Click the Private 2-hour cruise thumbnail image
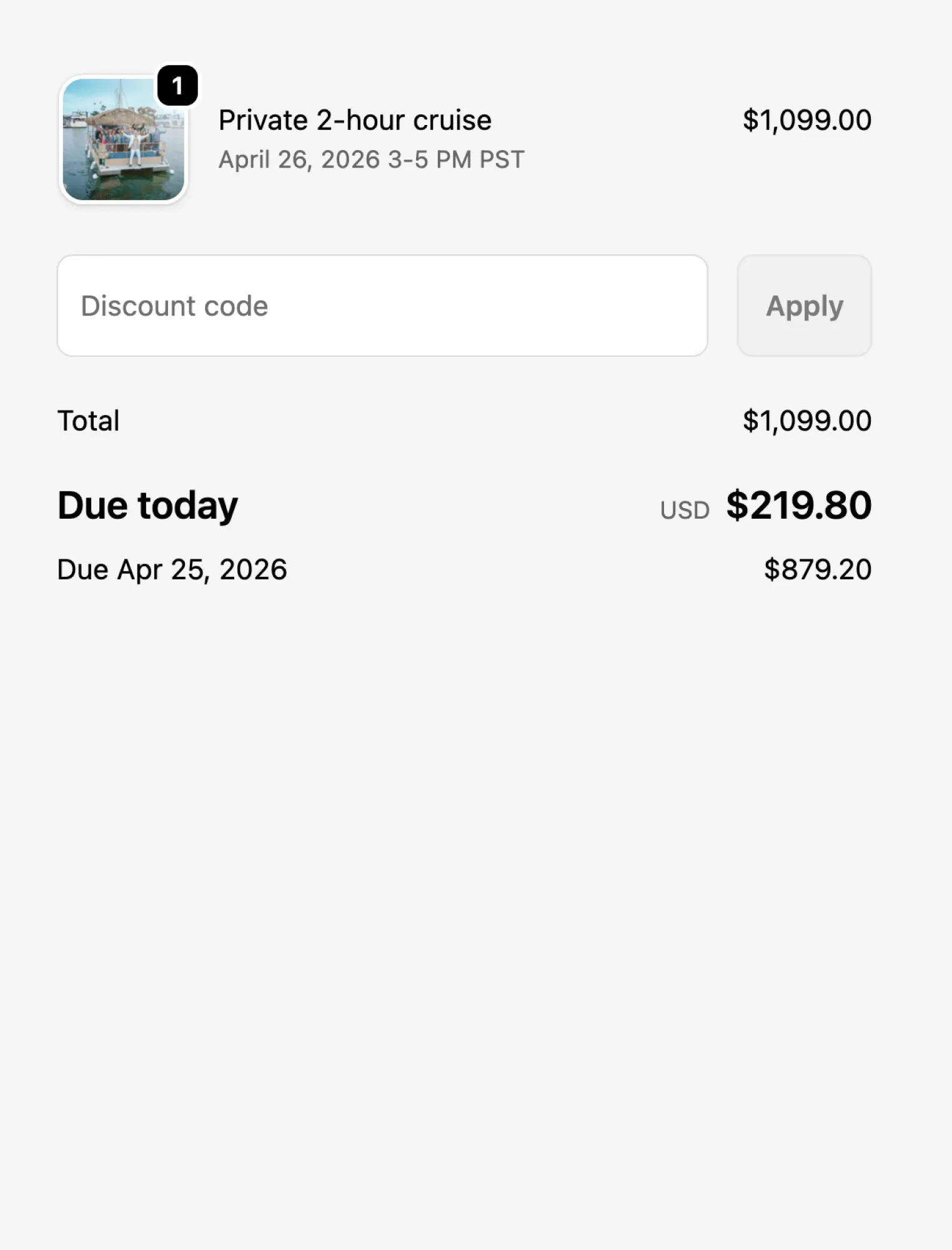This screenshot has height=1250, width=952. 123,139
